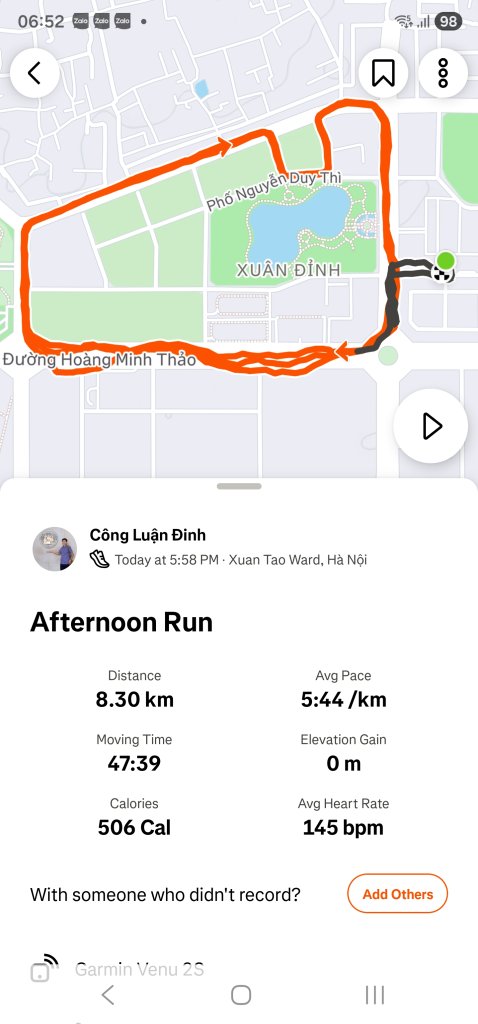Open Công Luận Đinh's profile picture
Image resolution: width=478 pixels, height=1024 pixels.
tap(55, 549)
